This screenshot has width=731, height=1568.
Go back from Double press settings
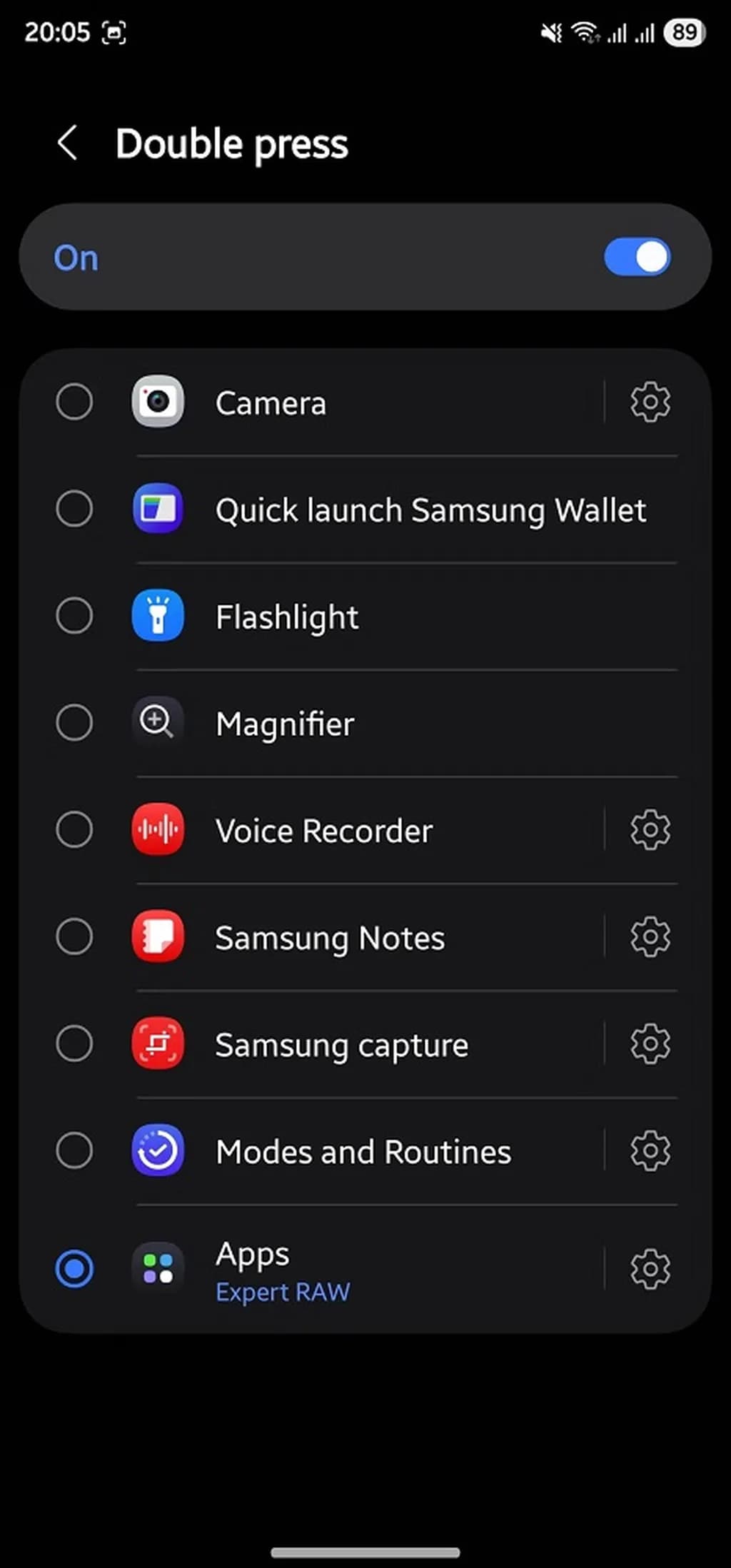pos(67,143)
